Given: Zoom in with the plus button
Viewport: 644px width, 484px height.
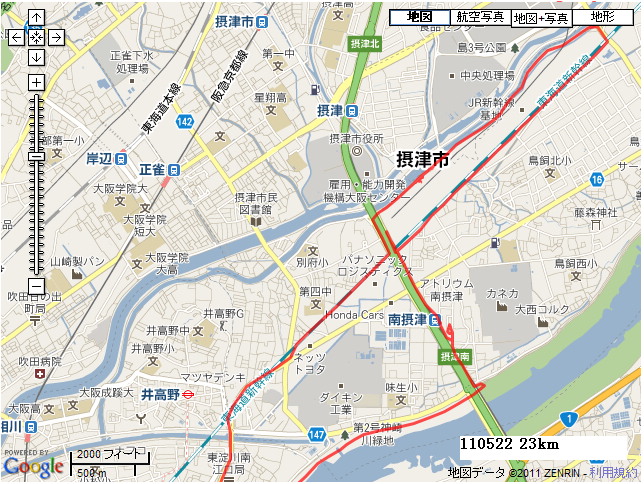Looking at the screenshot, I should point(36,82).
